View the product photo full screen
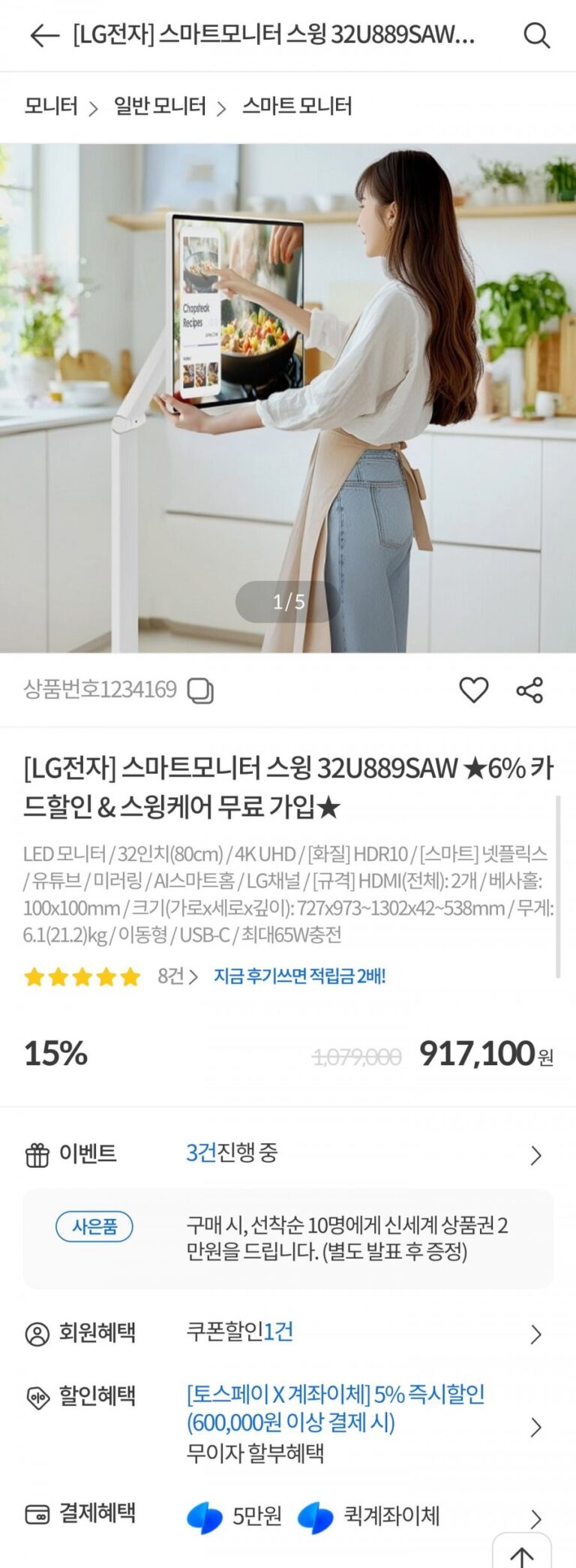The image size is (576, 1568). coord(288,398)
